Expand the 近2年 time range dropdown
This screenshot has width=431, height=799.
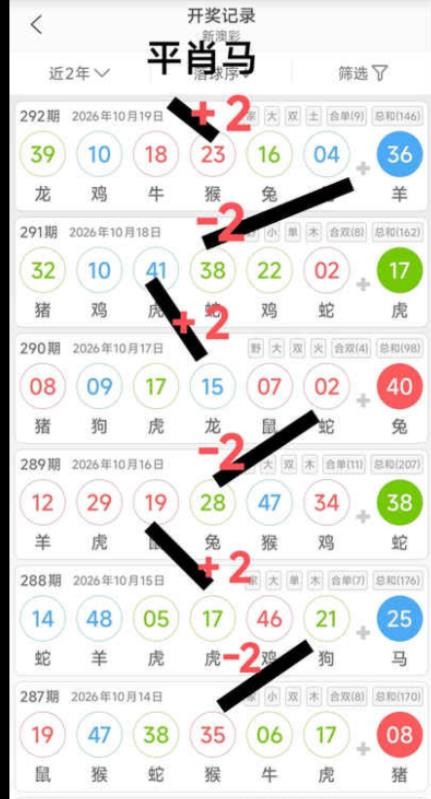pos(79,73)
